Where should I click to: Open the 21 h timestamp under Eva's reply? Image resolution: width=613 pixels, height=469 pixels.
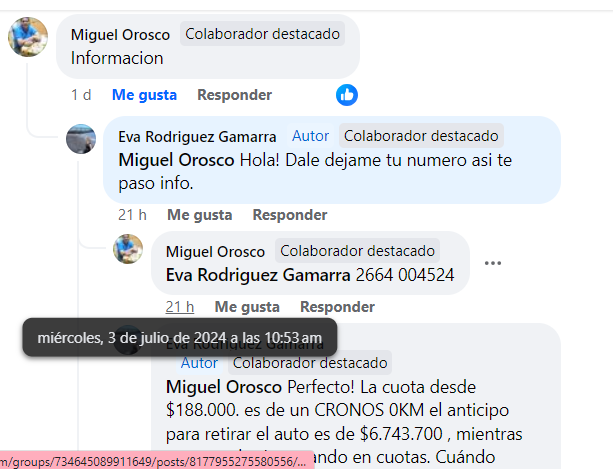tap(132, 215)
